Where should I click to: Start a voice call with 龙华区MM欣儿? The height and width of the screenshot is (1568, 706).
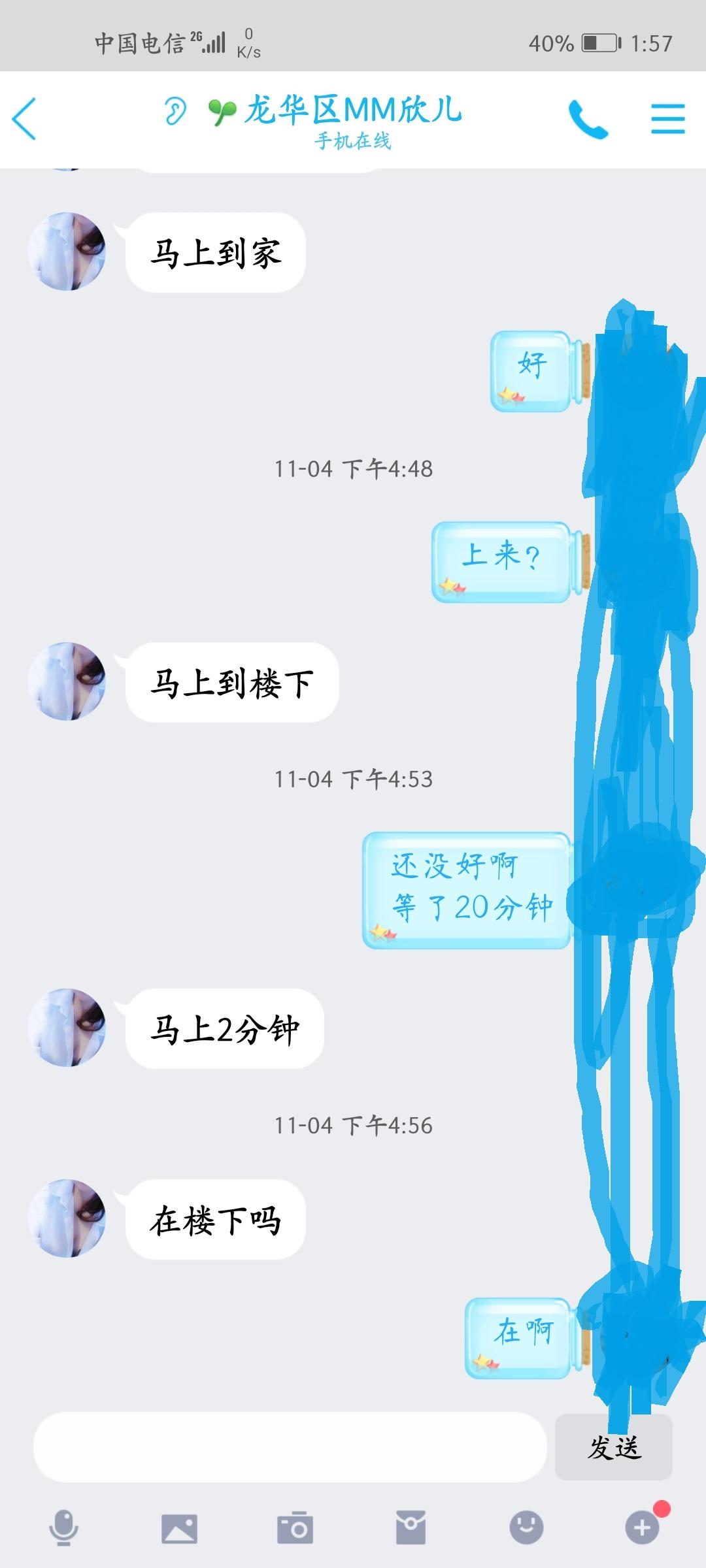click(x=588, y=119)
